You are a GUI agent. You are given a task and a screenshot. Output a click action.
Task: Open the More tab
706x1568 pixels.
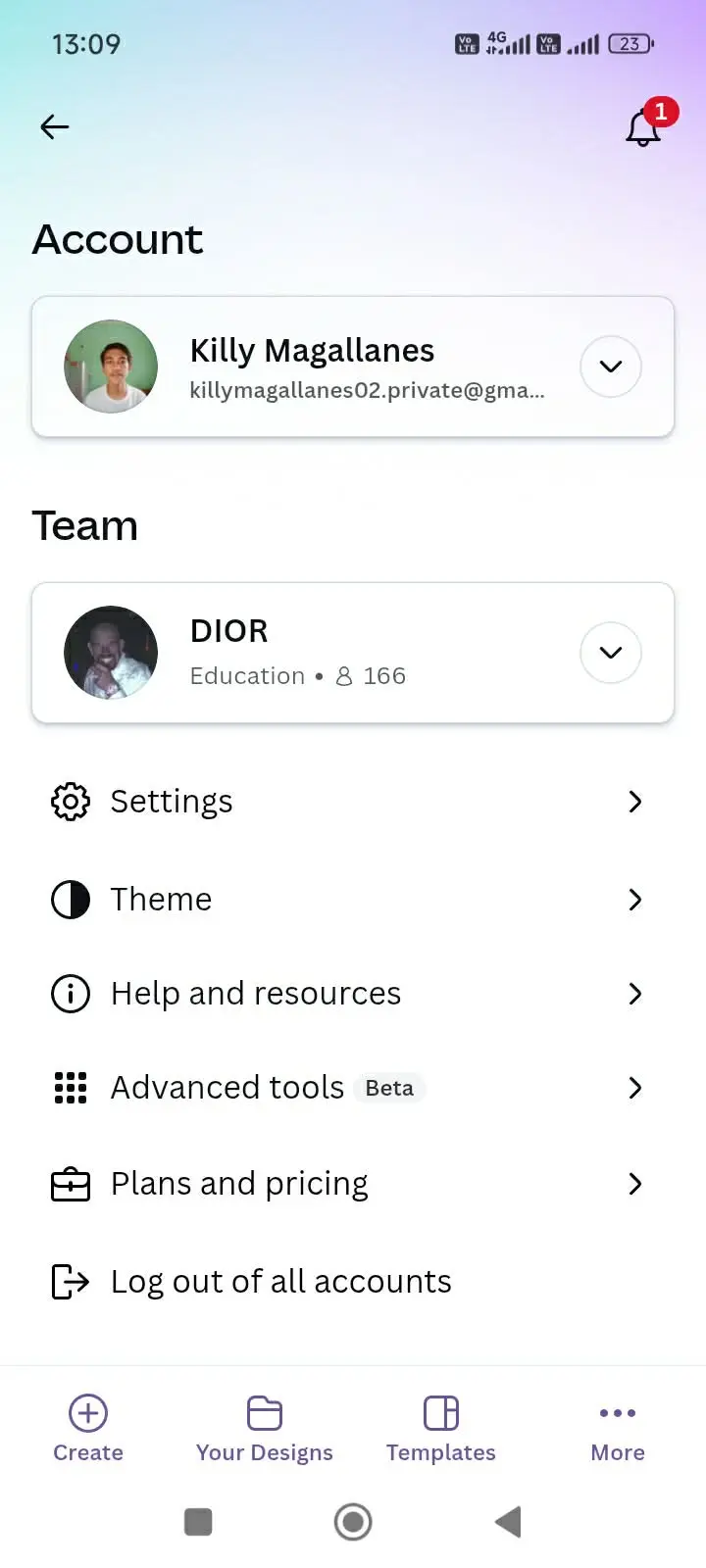point(618,1430)
